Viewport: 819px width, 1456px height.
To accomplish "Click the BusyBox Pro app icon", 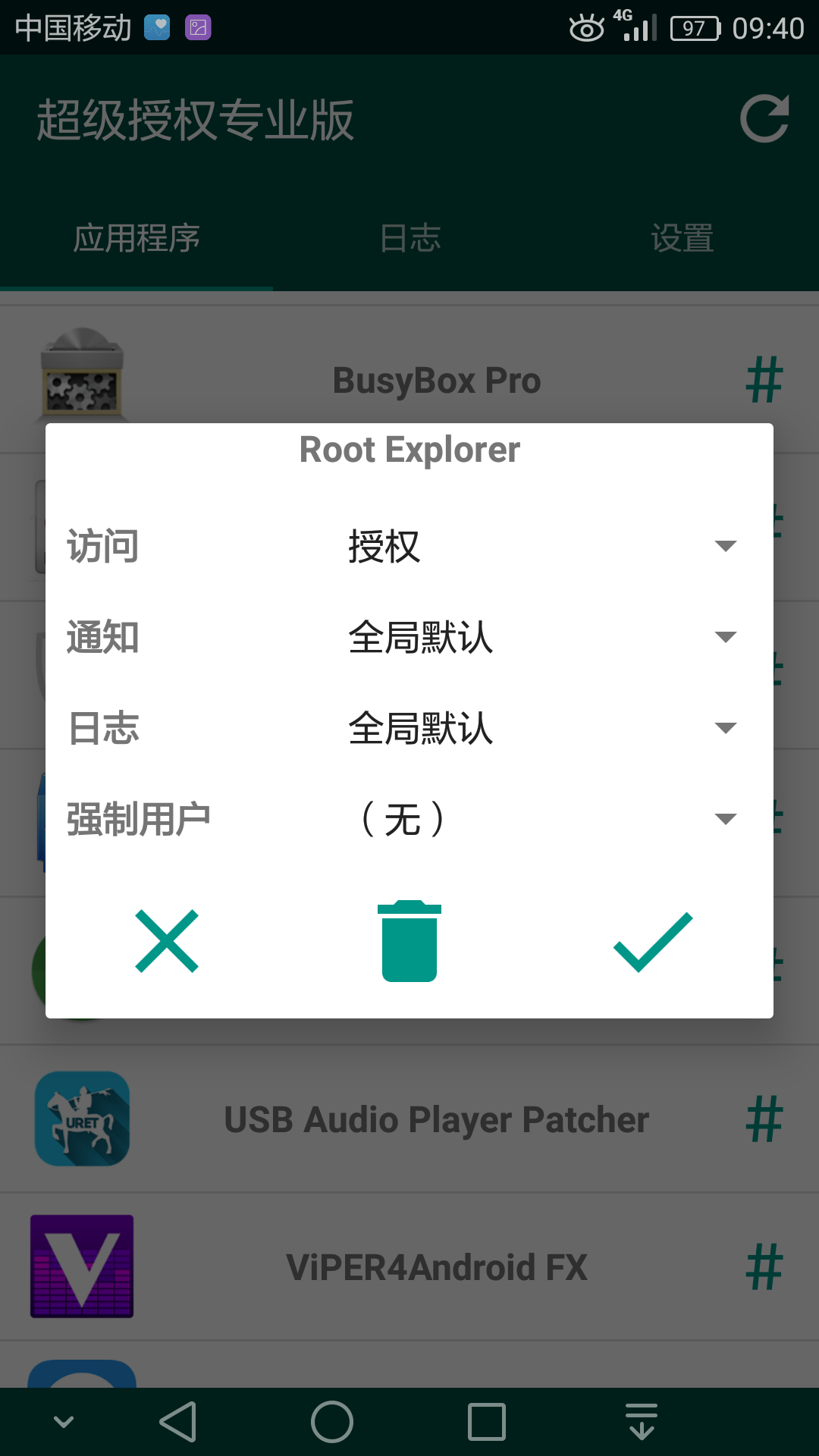I will tap(81, 379).
